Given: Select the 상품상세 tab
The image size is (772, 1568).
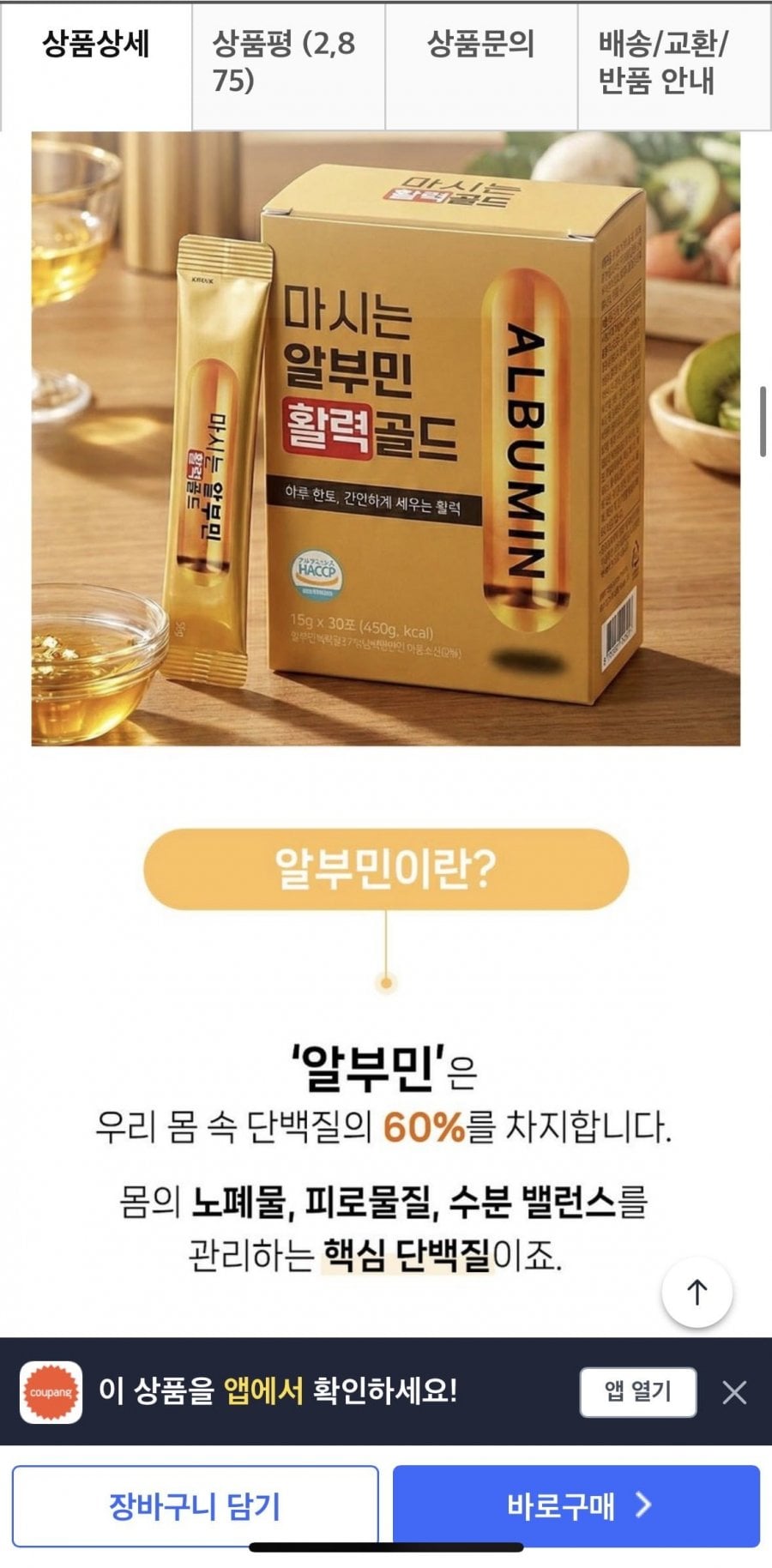Looking at the screenshot, I should point(96,45).
